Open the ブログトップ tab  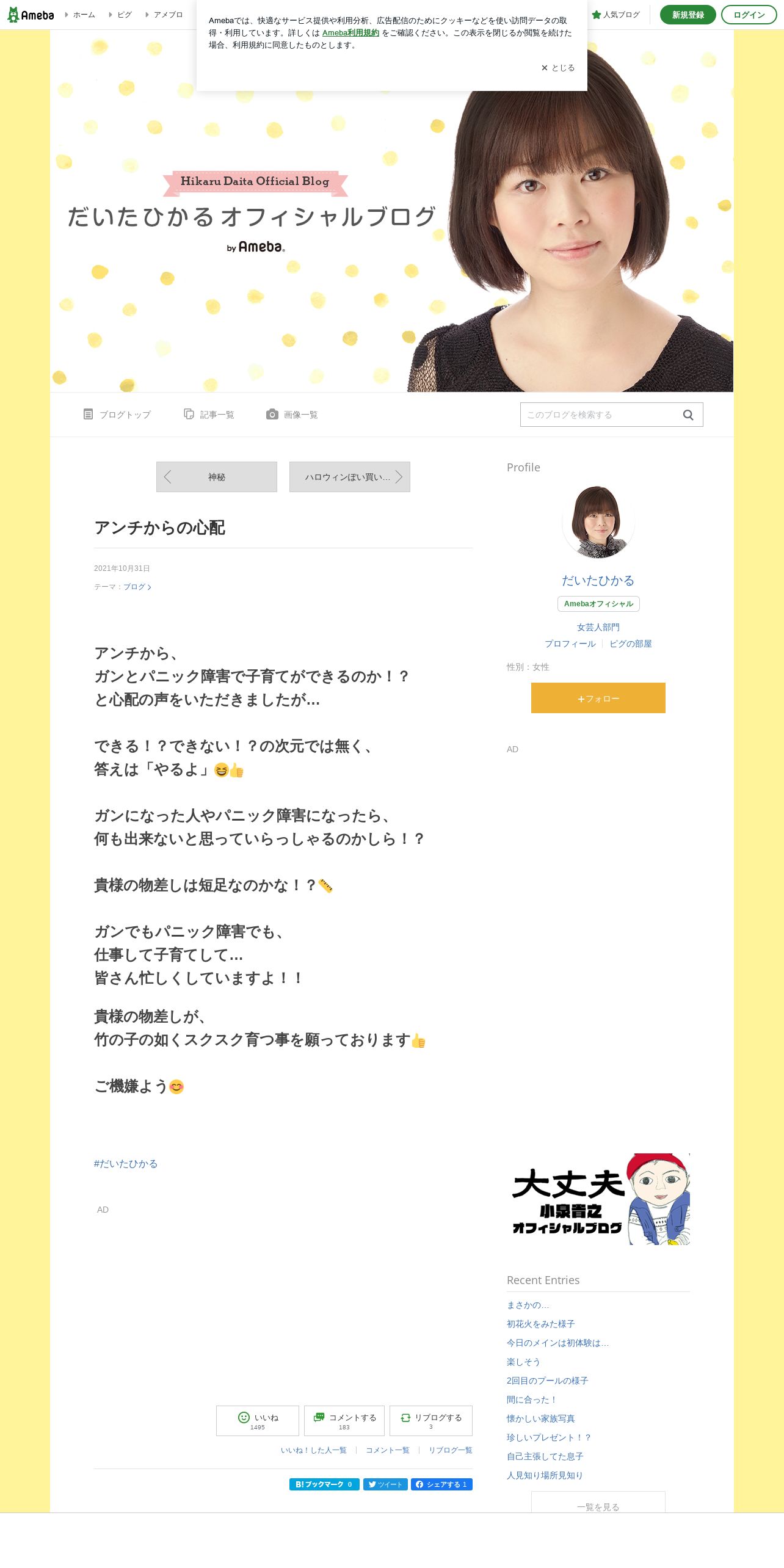click(117, 415)
